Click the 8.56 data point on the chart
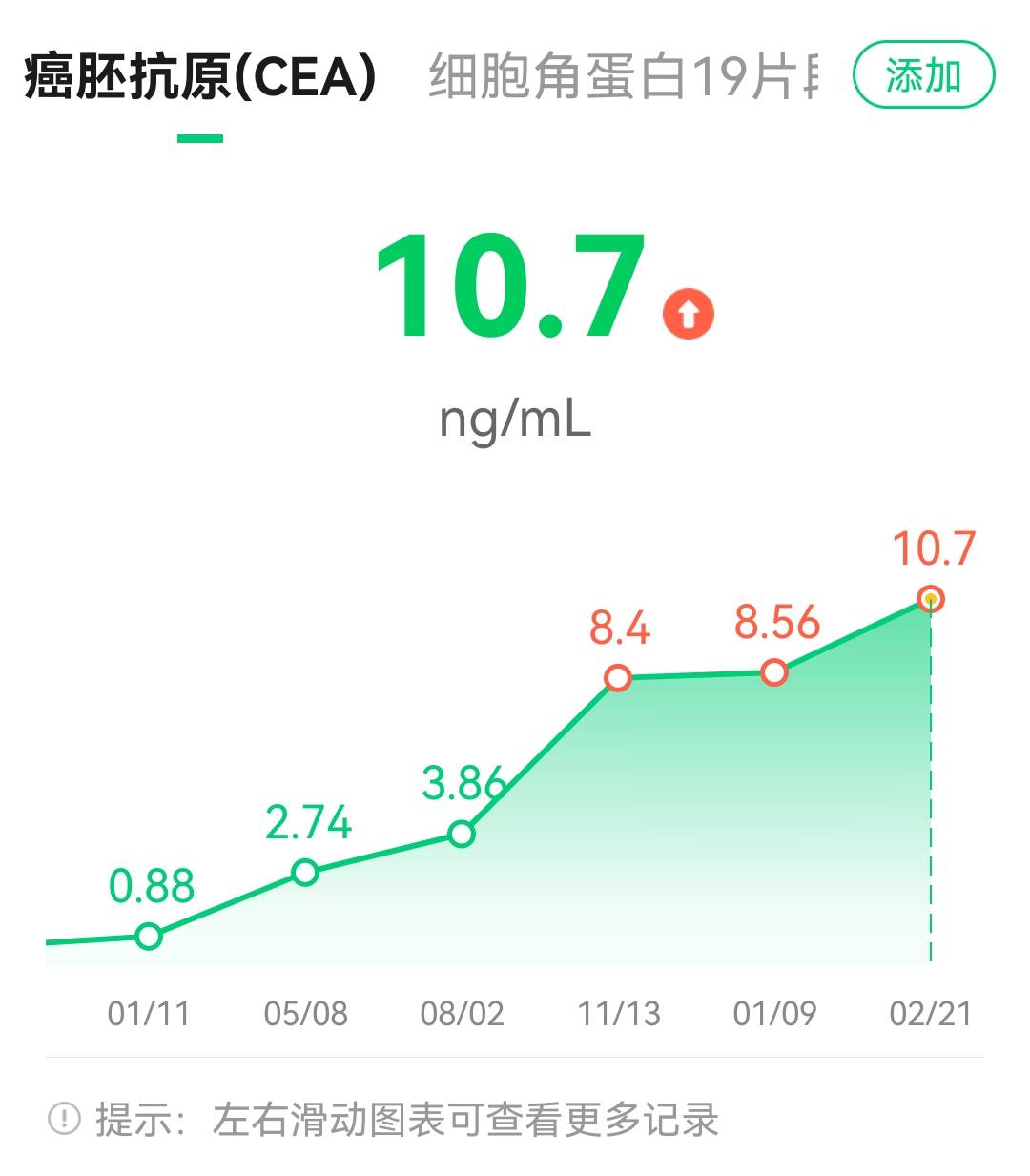Screen dimensions: 1030x1176 774,673
